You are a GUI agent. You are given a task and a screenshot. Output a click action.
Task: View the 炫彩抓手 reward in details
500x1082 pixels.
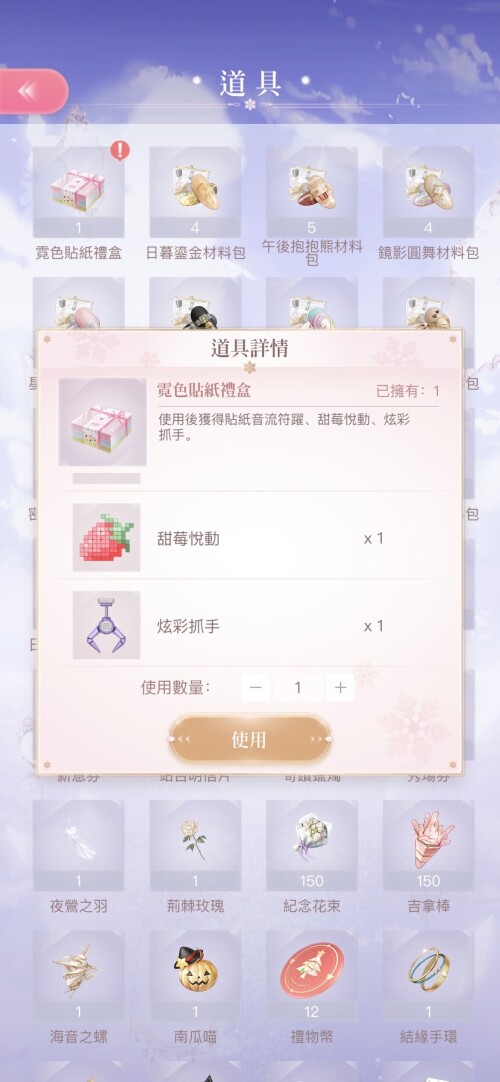tap(250, 625)
